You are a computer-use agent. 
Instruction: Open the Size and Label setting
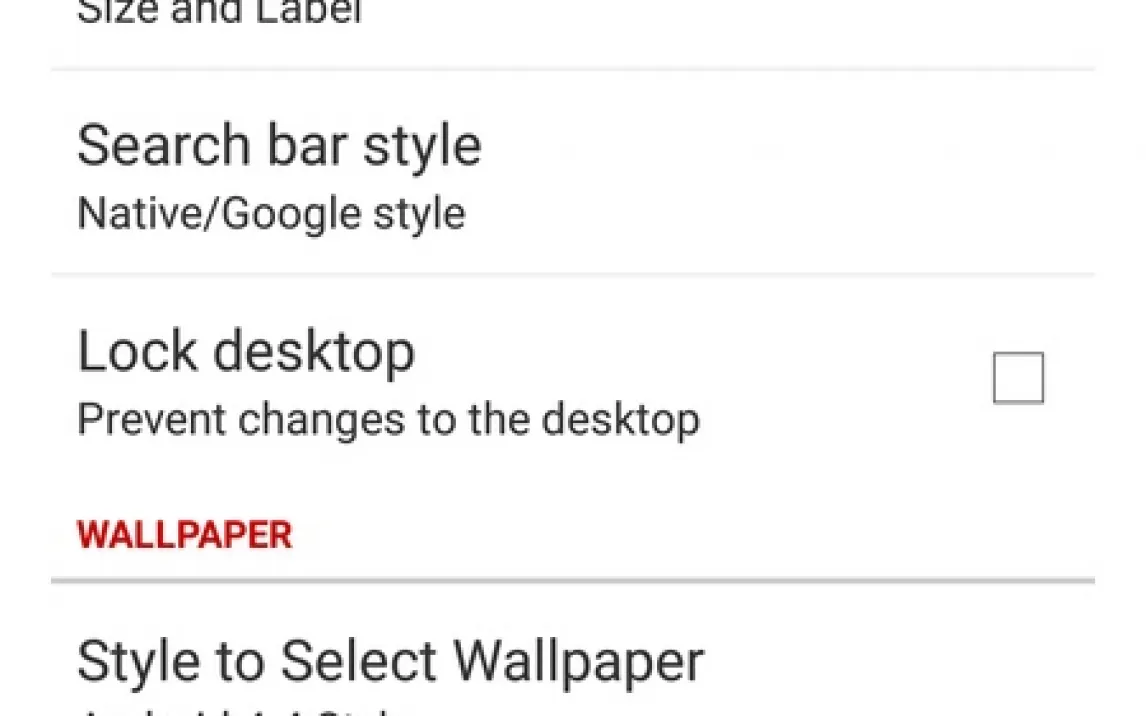[x=220, y=16]
